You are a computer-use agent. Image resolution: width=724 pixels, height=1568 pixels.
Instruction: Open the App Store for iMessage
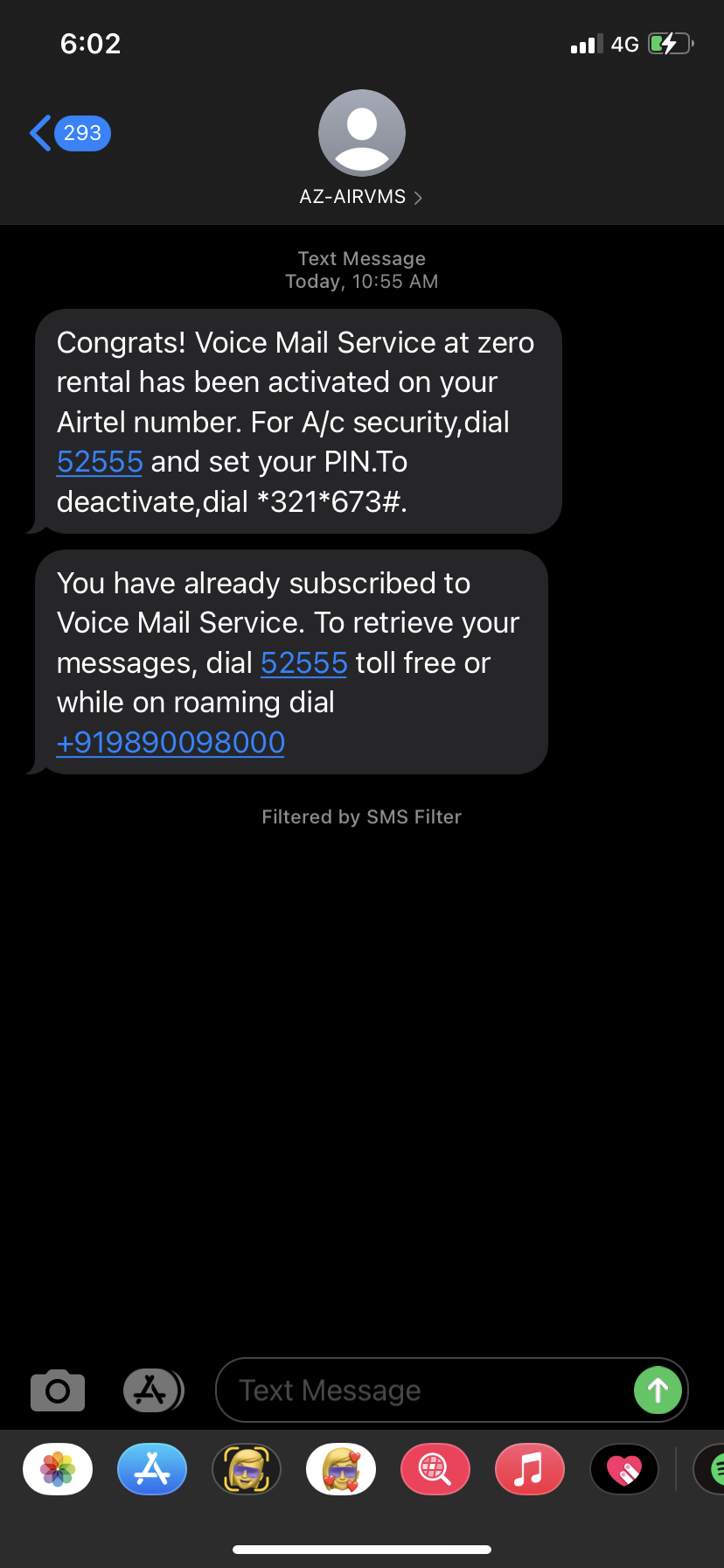click(152, 1469)
